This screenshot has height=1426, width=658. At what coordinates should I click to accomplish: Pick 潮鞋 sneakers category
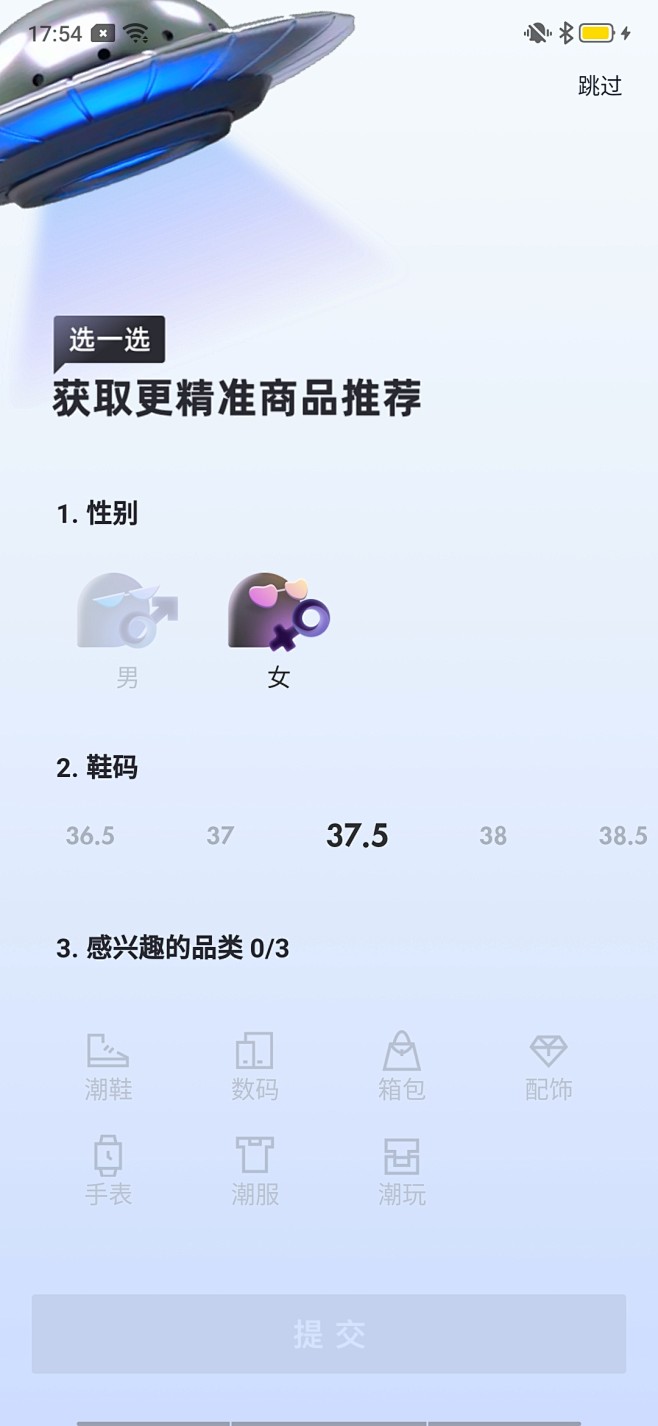[x=108, y=1066]
